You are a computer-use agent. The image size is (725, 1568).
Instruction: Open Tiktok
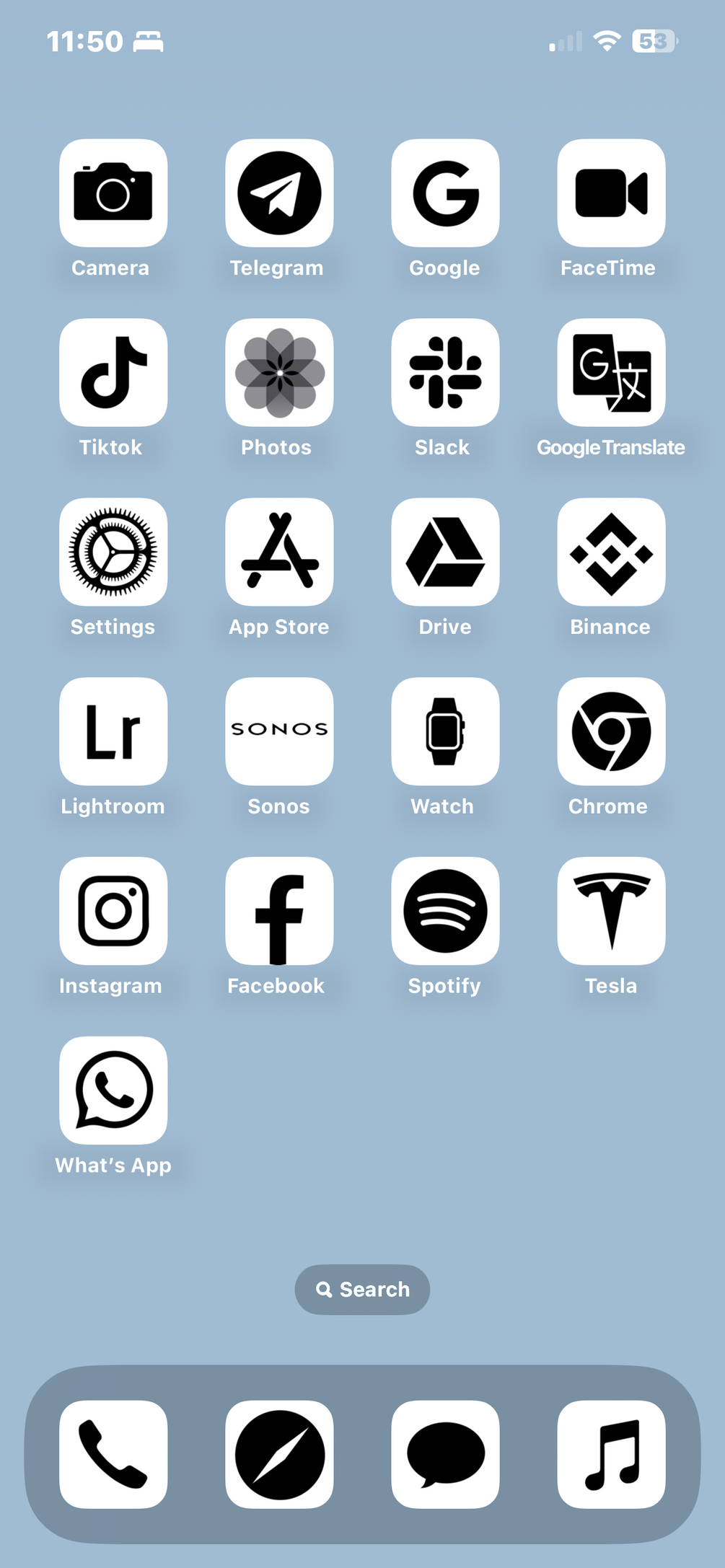tap(113, 373)
